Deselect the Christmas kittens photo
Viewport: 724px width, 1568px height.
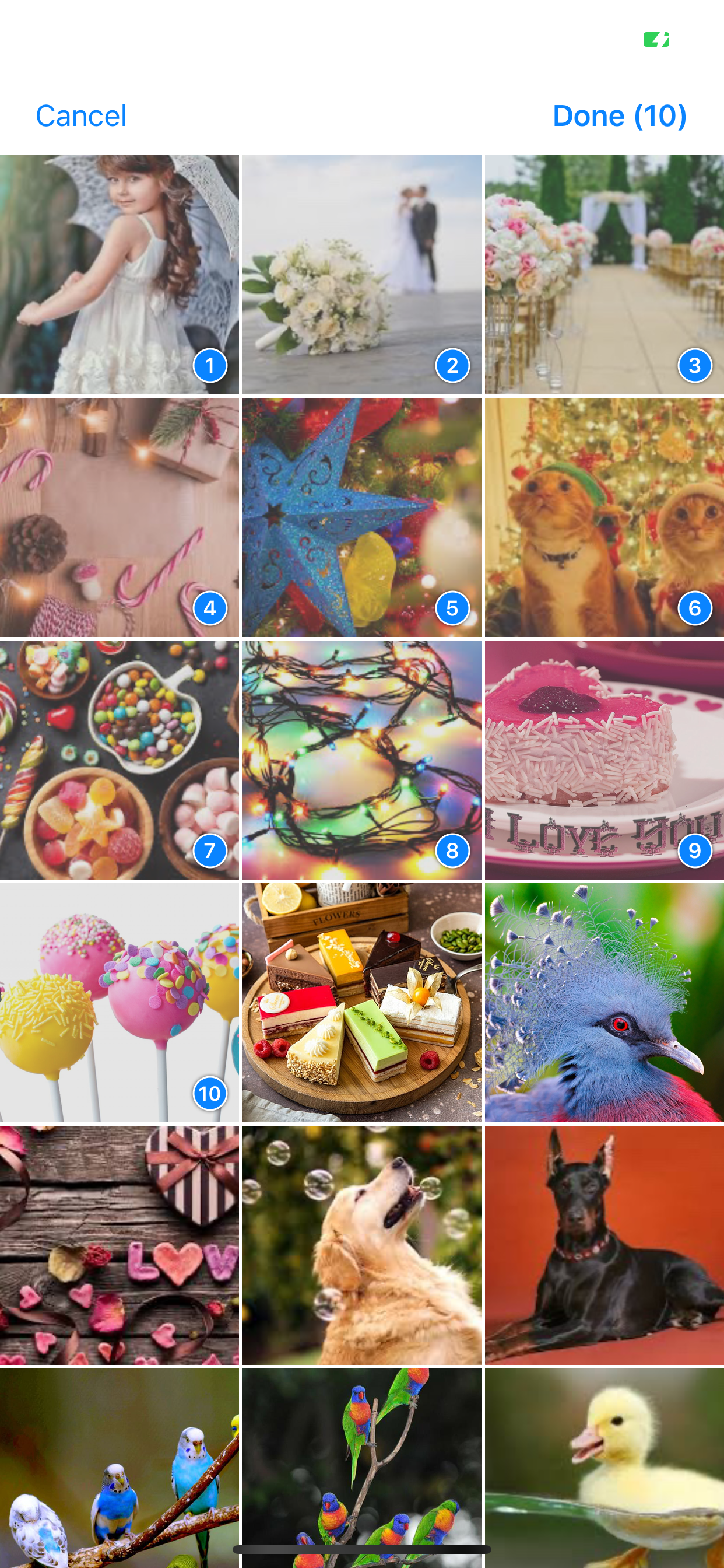[604, 517]
